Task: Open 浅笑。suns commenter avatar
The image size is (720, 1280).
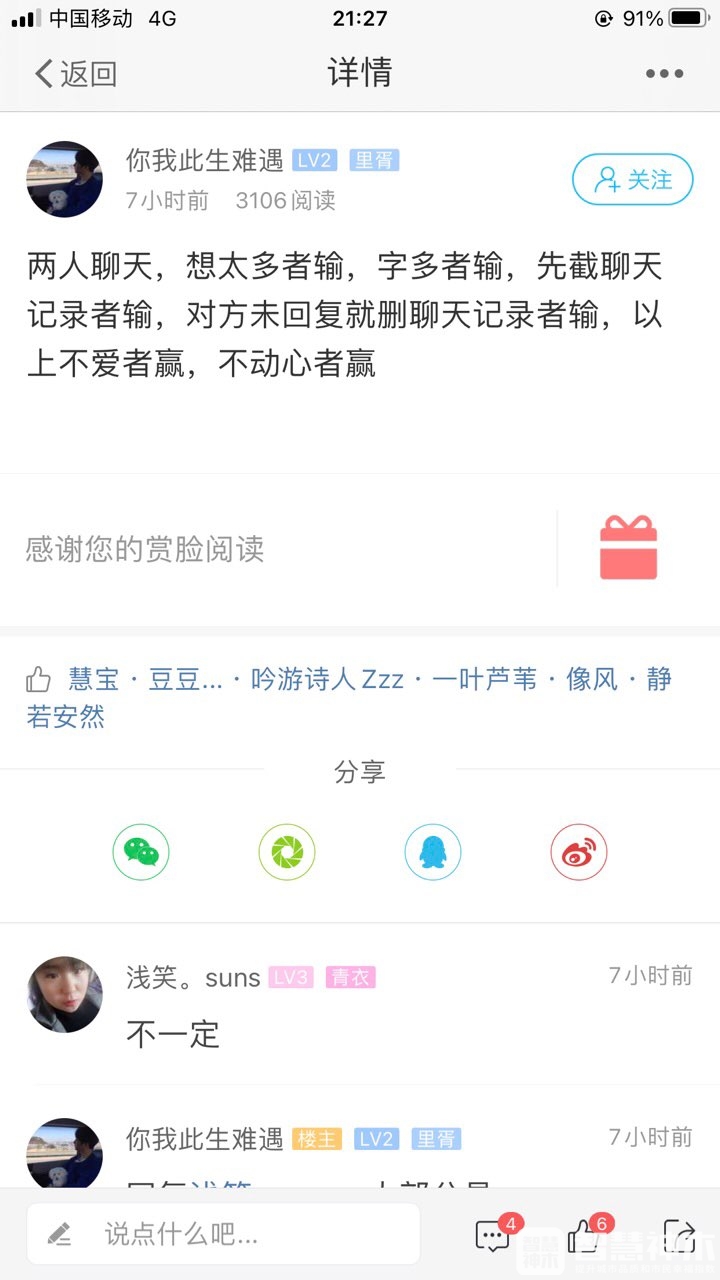Action: click(x=64, y=994)
